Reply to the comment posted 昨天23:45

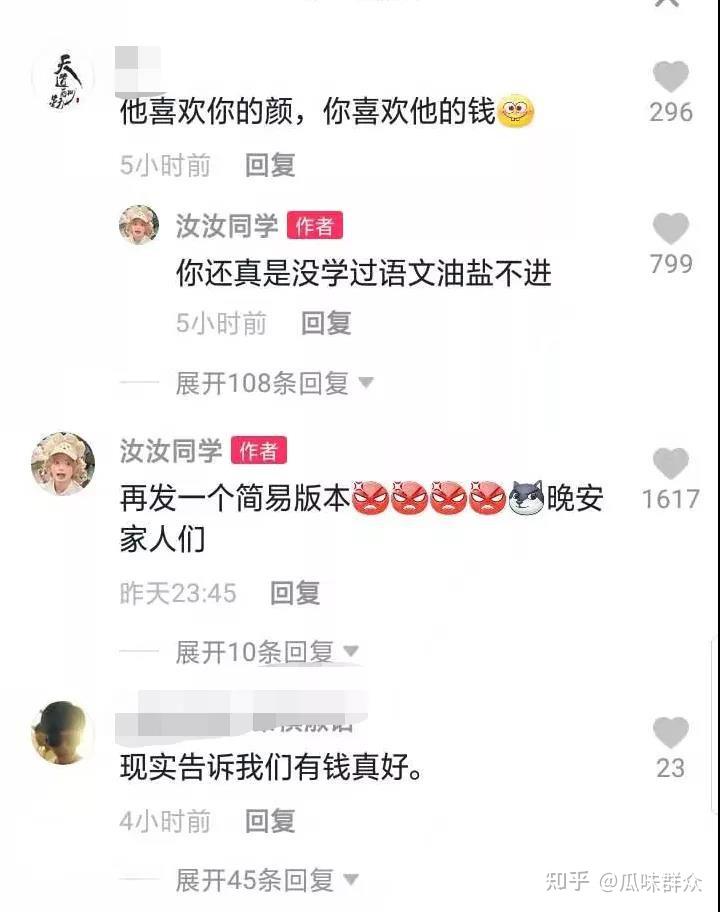click(x=294, y=593)
